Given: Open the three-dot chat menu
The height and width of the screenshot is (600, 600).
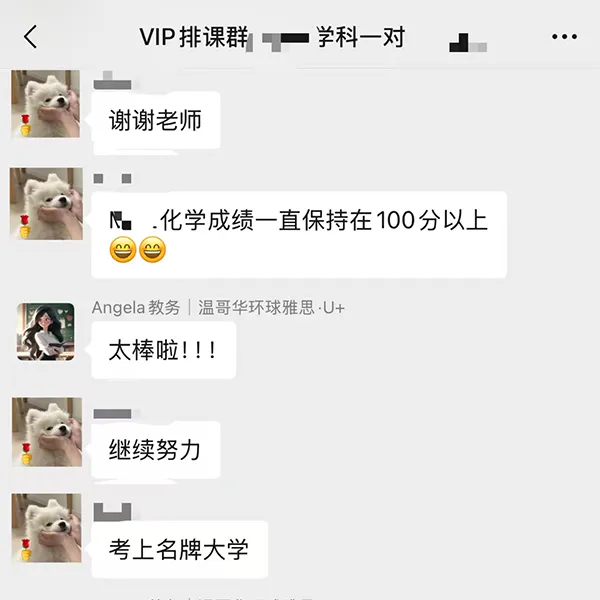Looking at the screenshot, I should tap(564, 38).
